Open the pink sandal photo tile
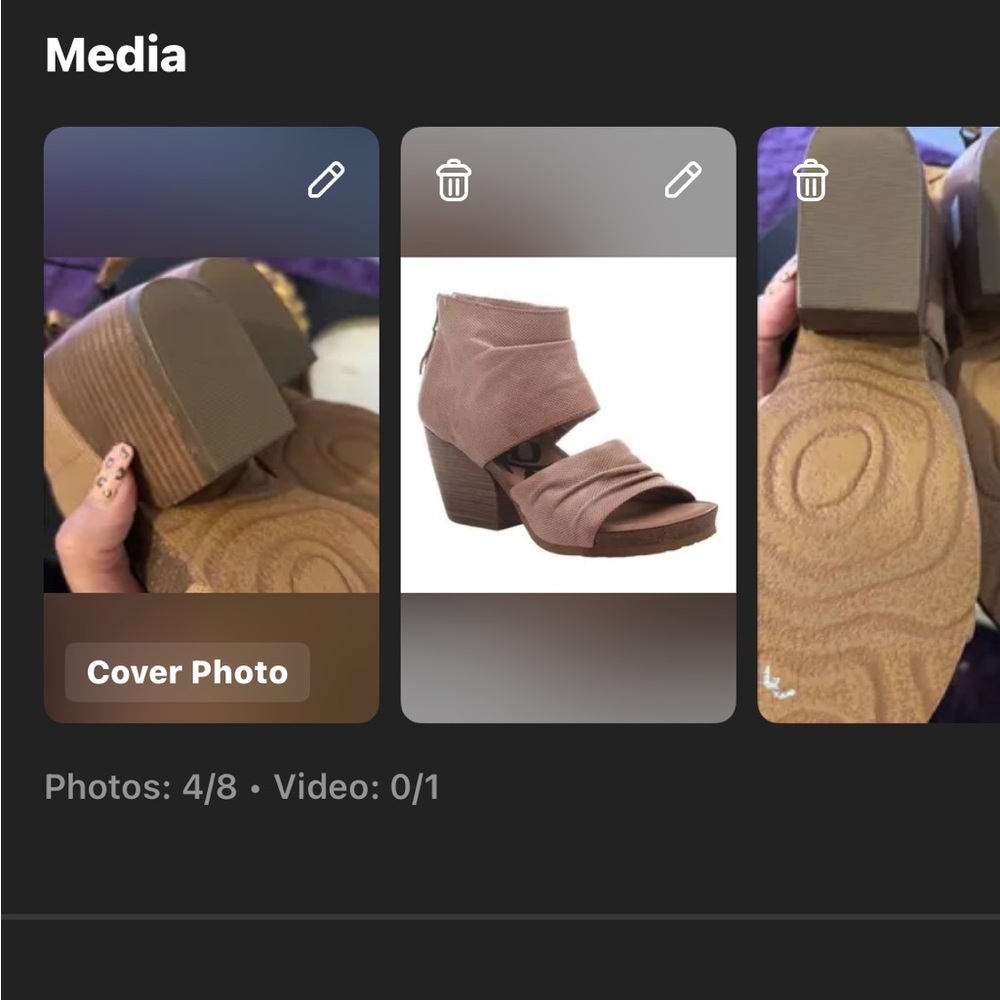 coord(568,425)
